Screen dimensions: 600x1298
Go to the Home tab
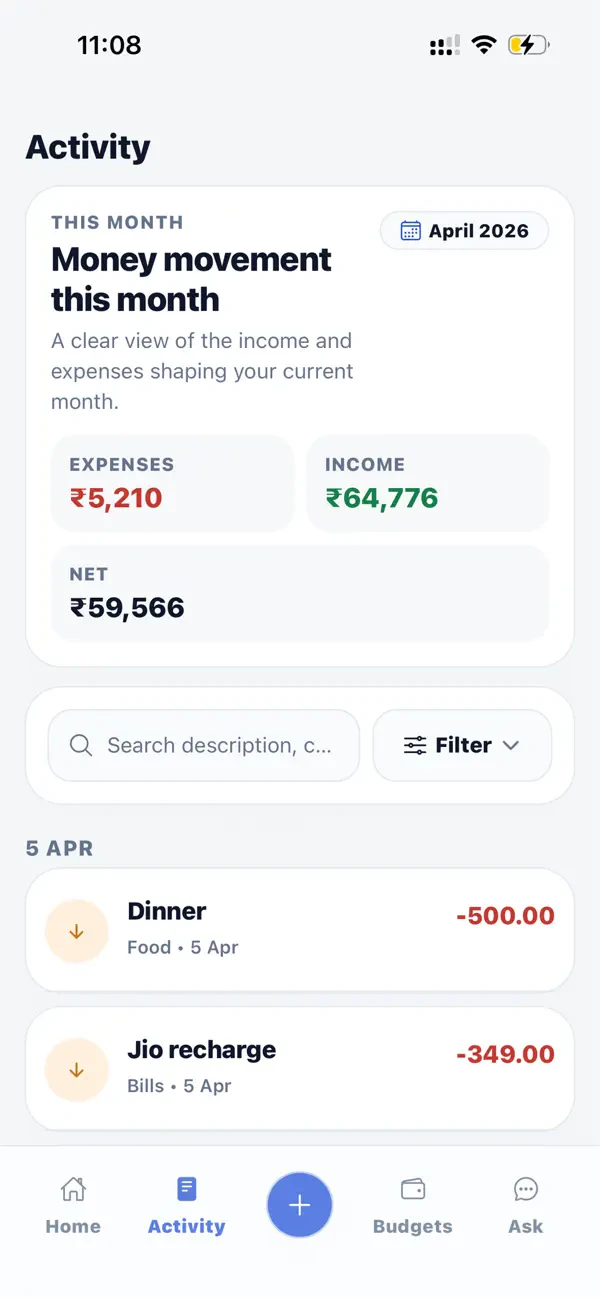point(73,1205)
